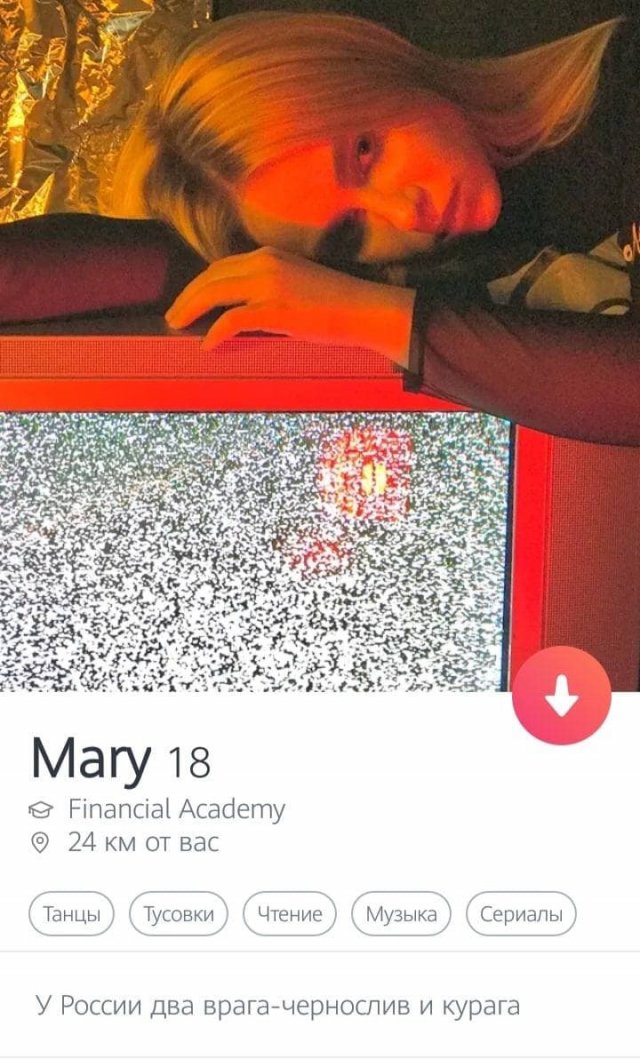Open the Музыка interest chip
The height and width of the screenshot is (1059, 640).
point(401,914)
